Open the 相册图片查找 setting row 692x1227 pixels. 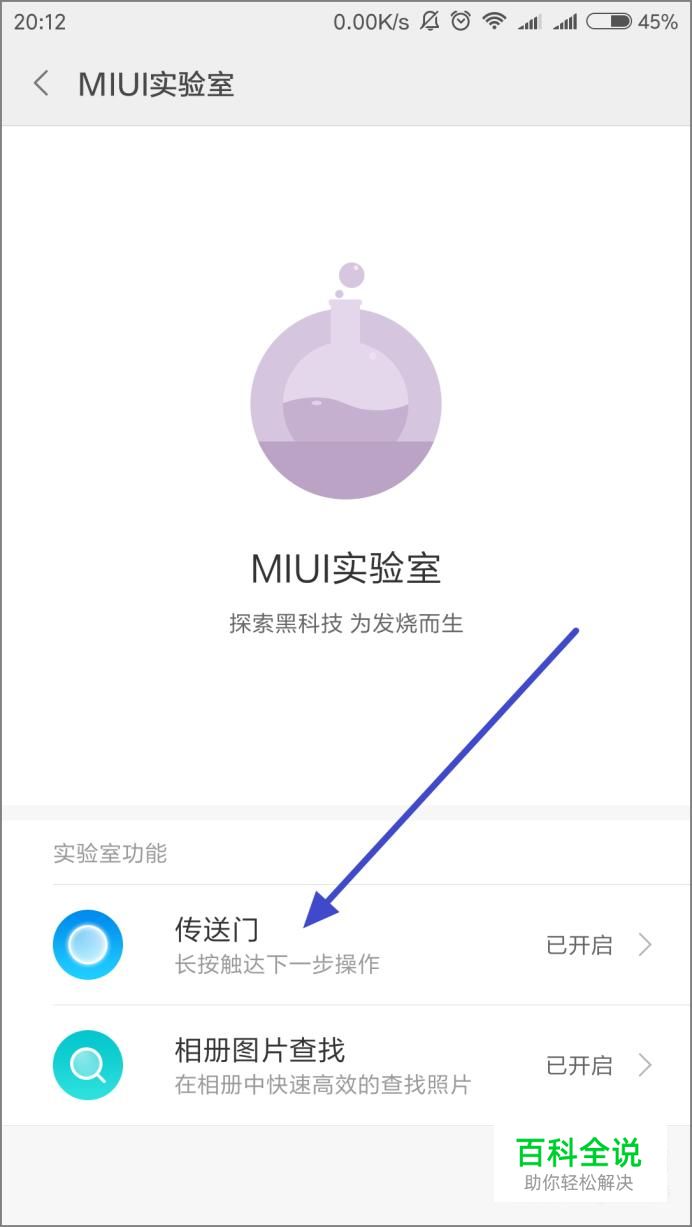(x=346, y=1065)
